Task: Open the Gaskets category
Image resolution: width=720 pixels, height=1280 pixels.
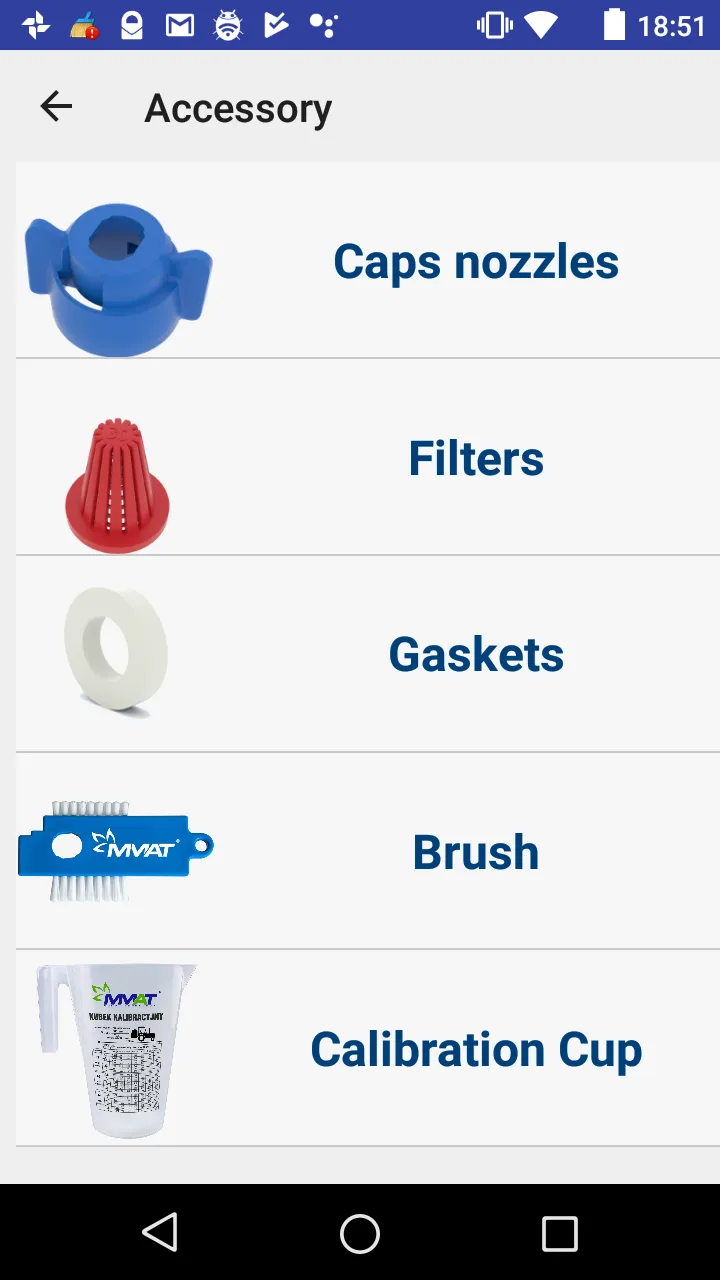Action: [x=475, y=655]
